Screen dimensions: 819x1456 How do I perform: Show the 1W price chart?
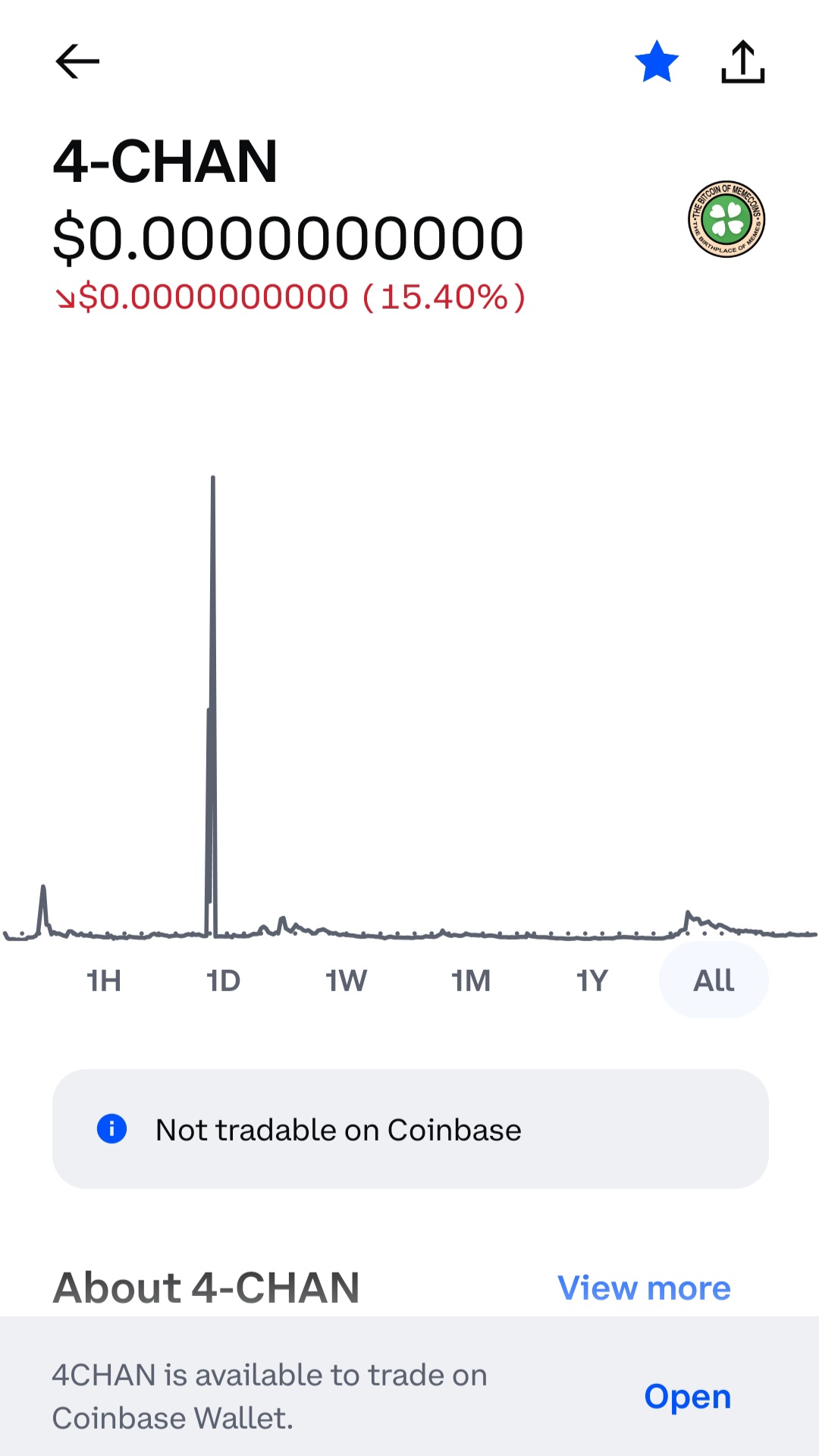click(347, 981)
